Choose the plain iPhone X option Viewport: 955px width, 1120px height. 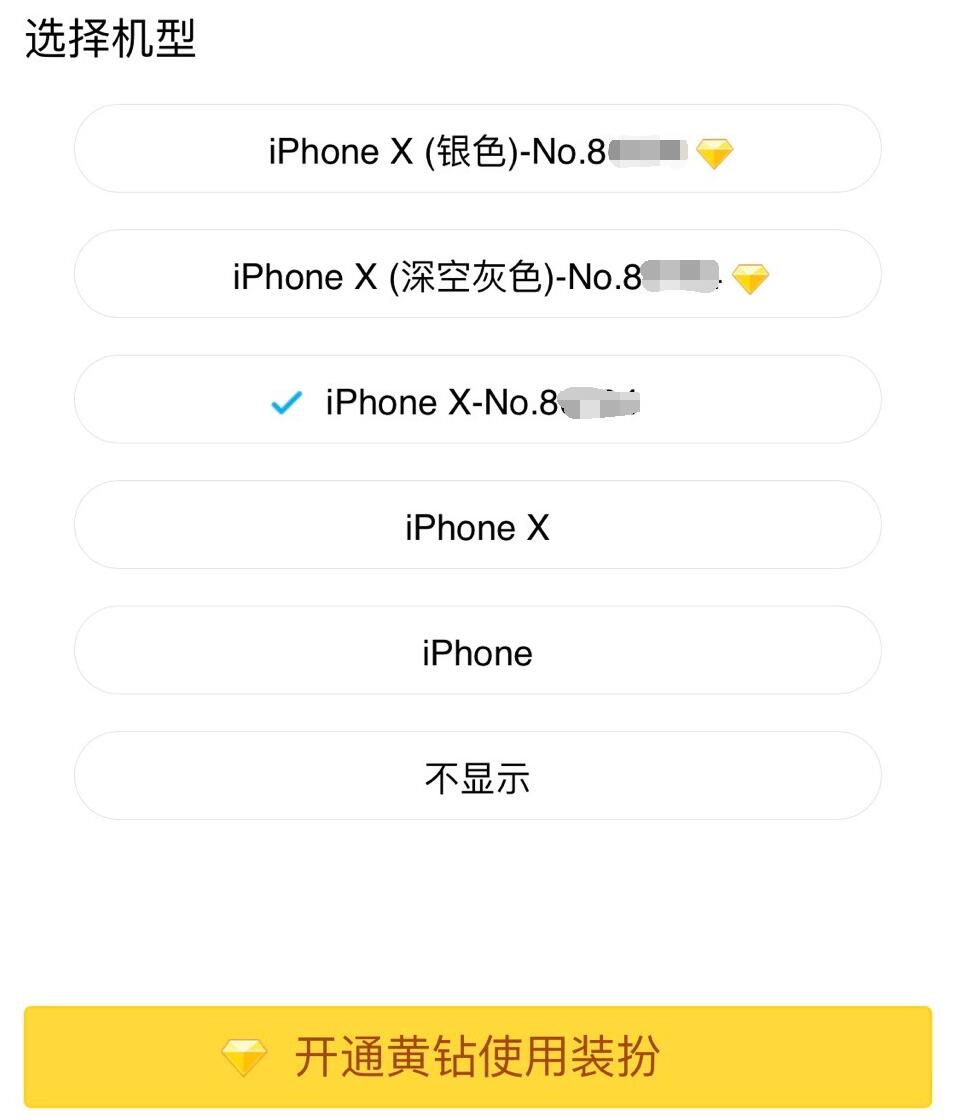(477, 525)
